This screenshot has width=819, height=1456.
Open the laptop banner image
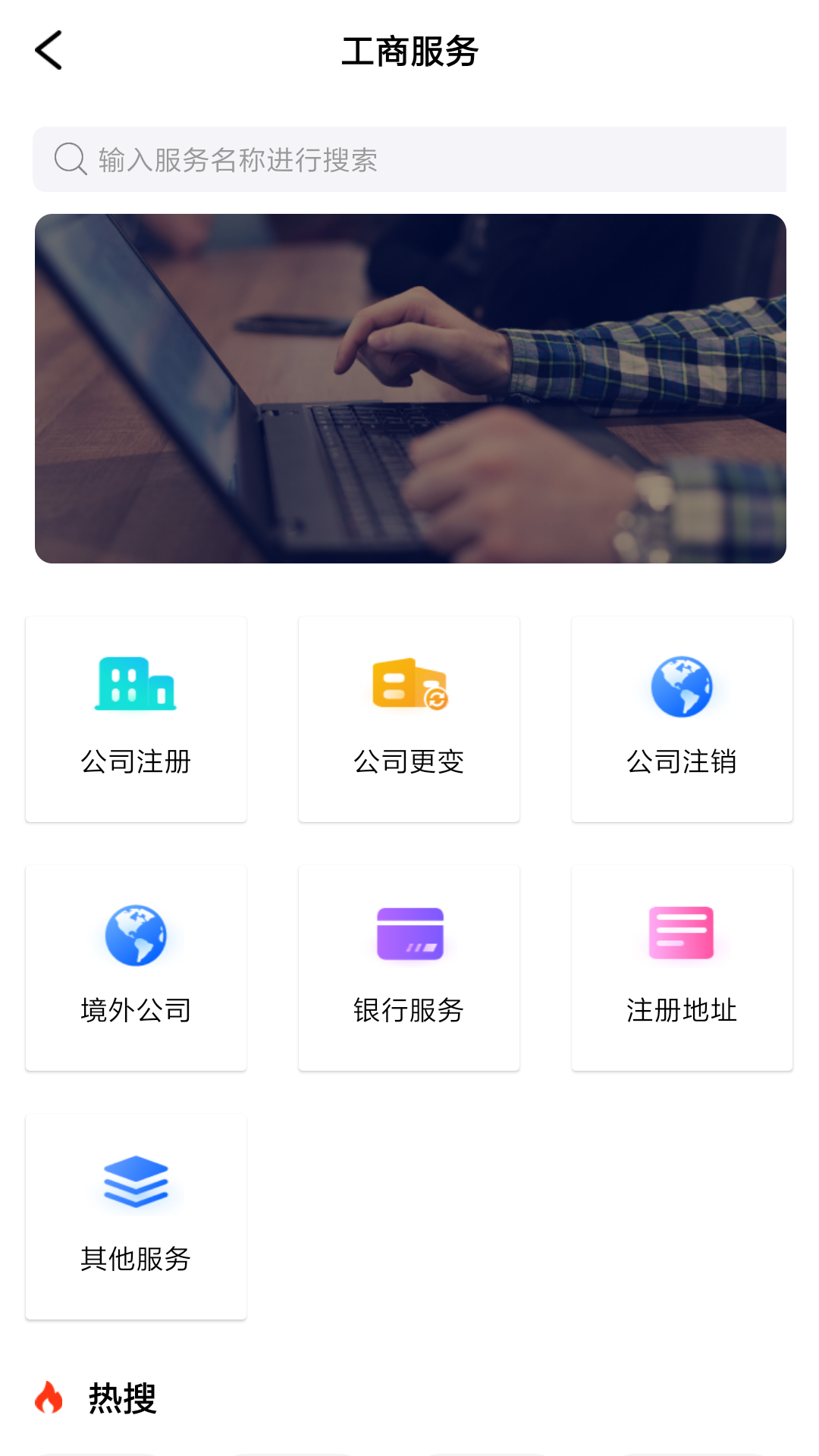(x=409, y=388)
